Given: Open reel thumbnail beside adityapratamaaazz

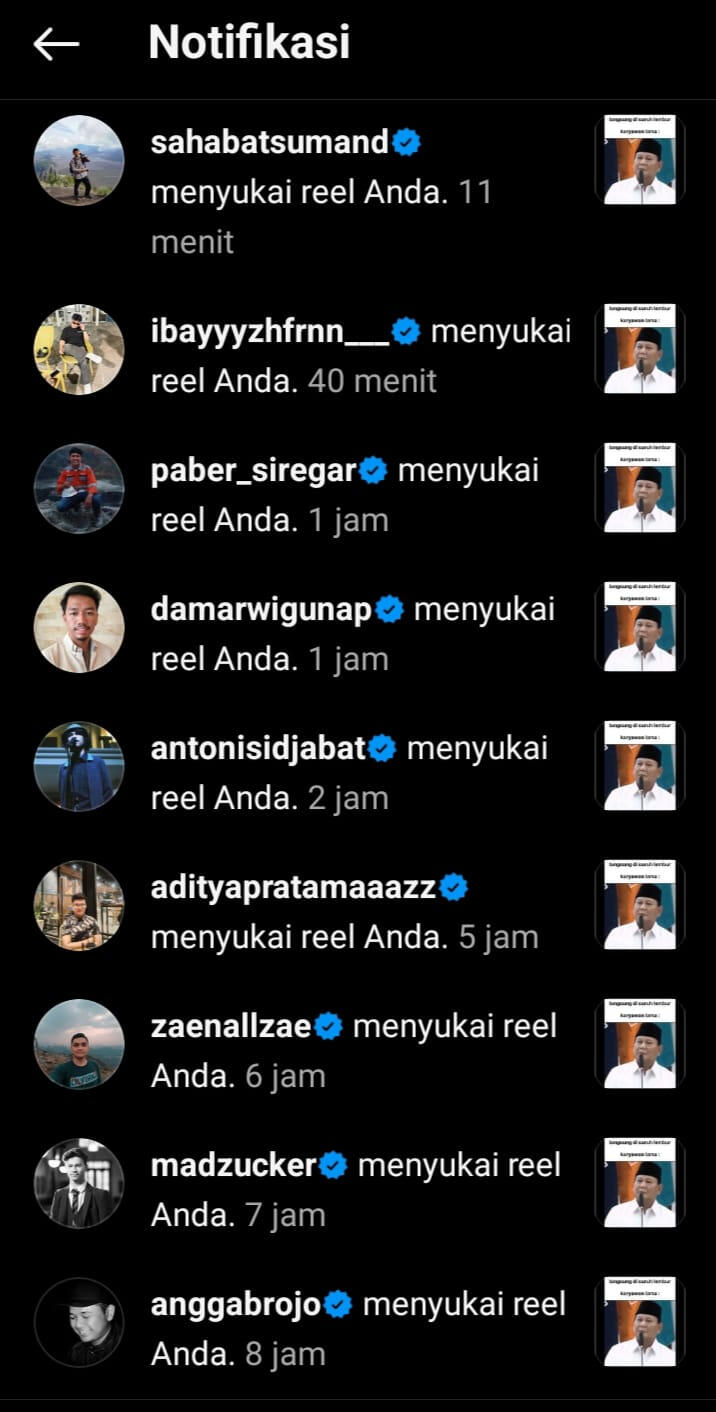Looking at the screenshot, I should [x=640, y=906].
